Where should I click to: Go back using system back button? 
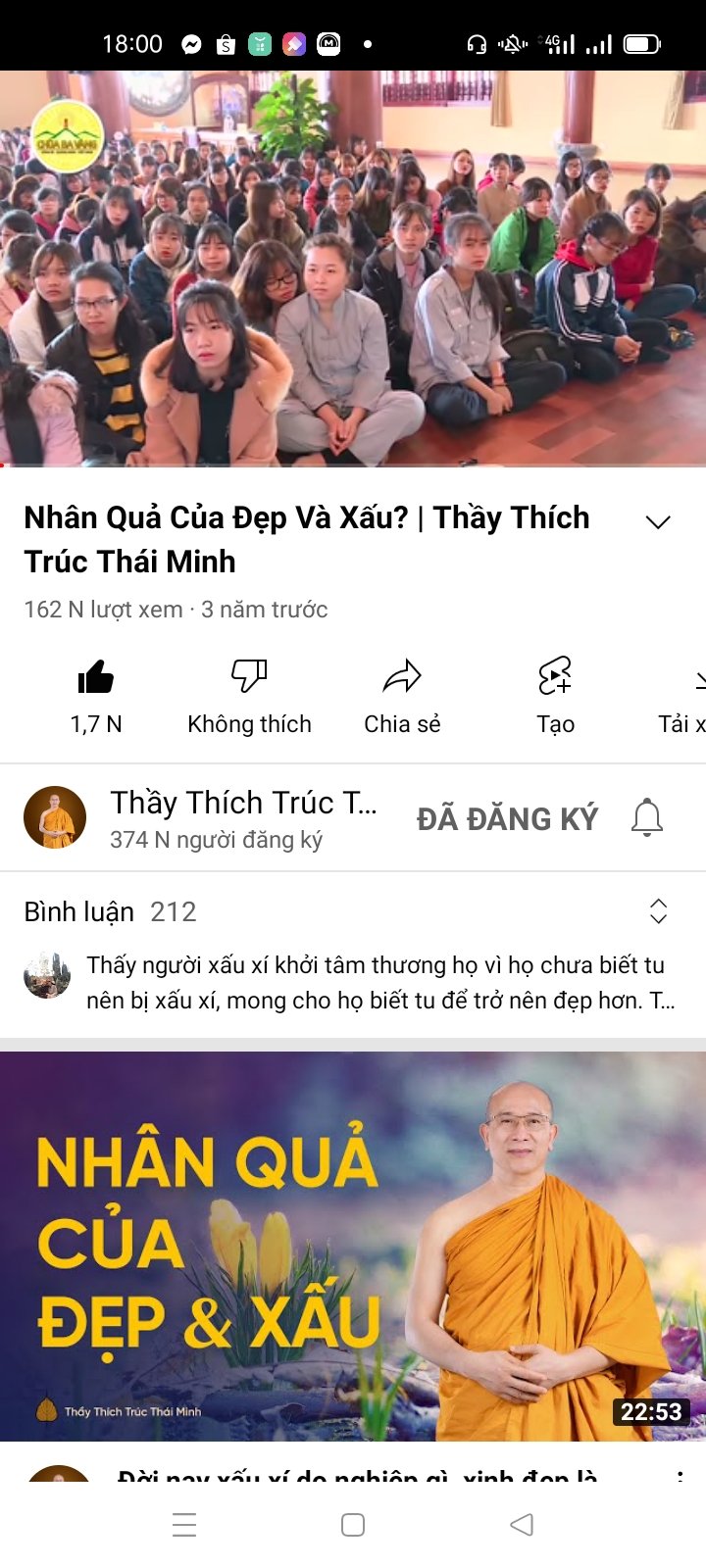coord(522,1524)
